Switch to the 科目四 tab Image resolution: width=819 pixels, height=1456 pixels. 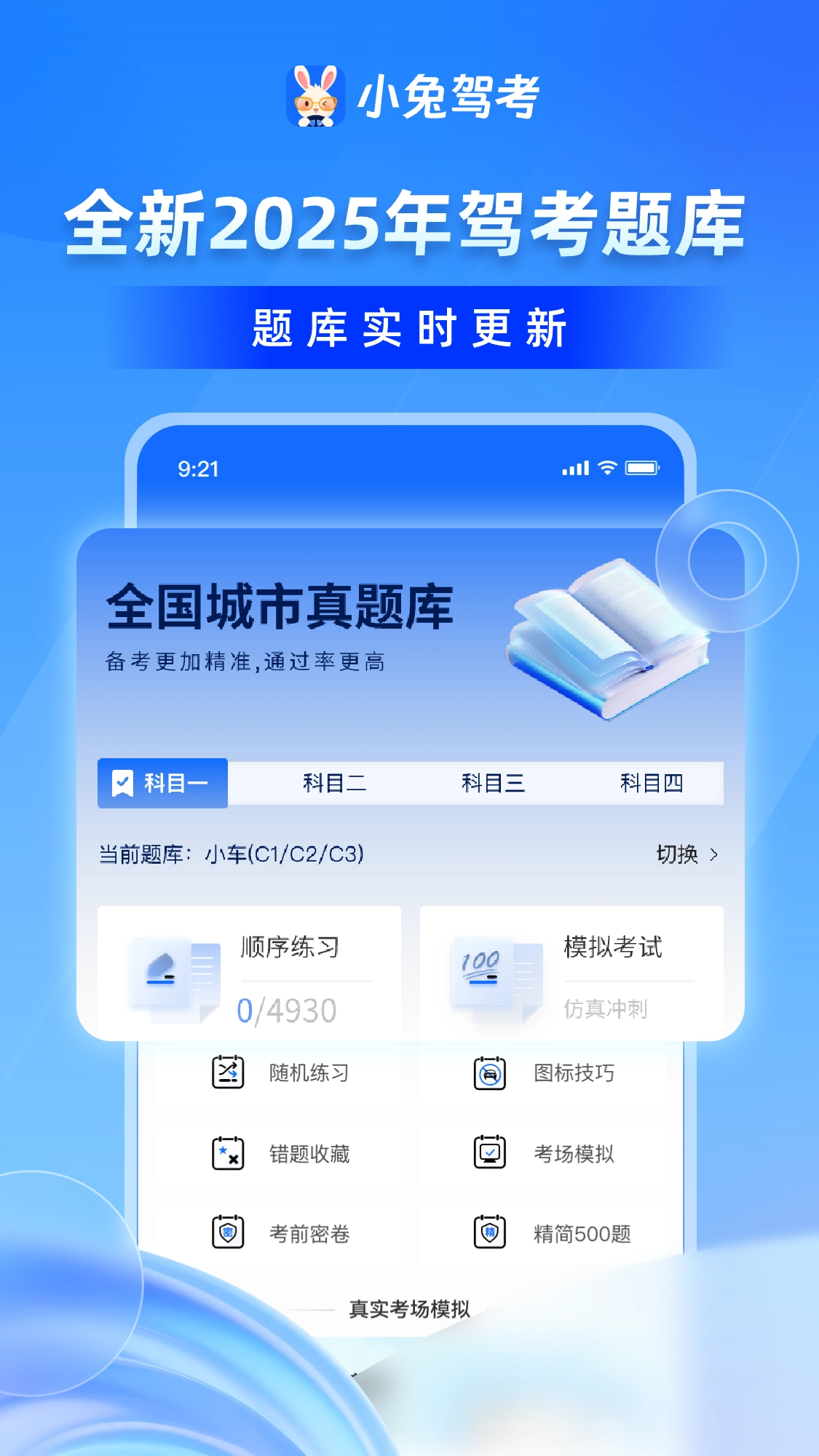pyautogui.click(x=654, y=783)
